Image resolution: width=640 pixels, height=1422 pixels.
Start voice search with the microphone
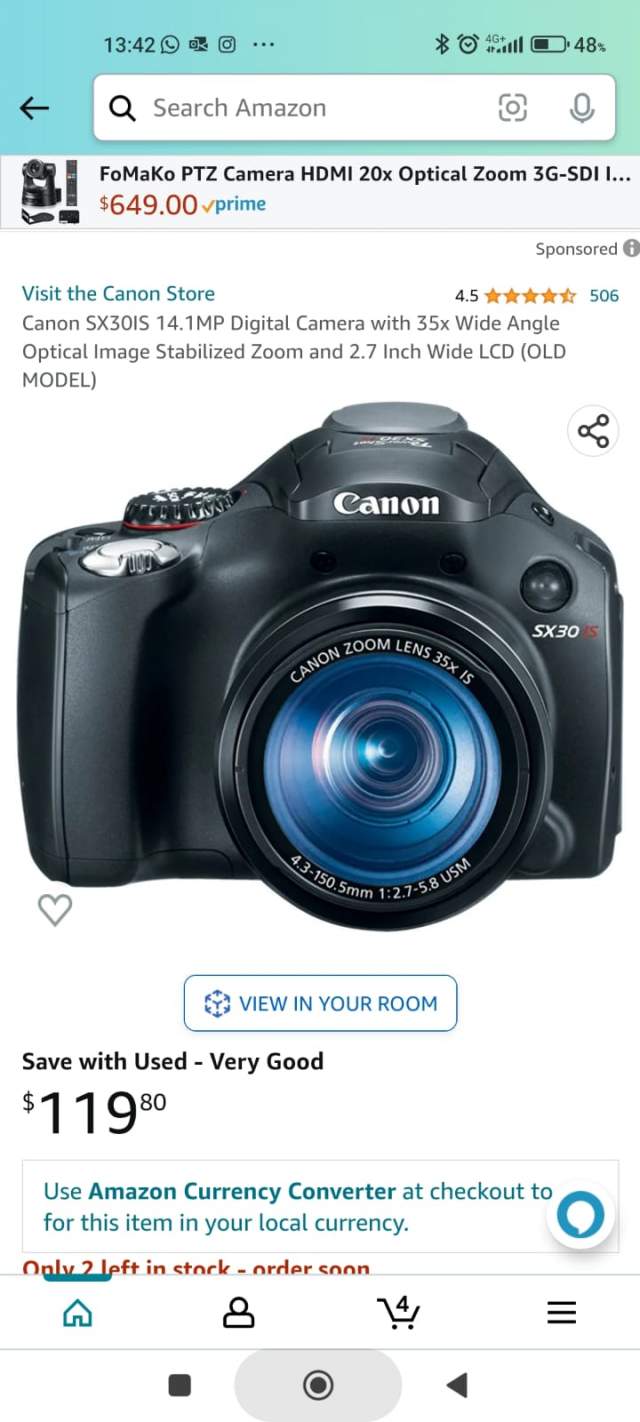tap(582, 108)
